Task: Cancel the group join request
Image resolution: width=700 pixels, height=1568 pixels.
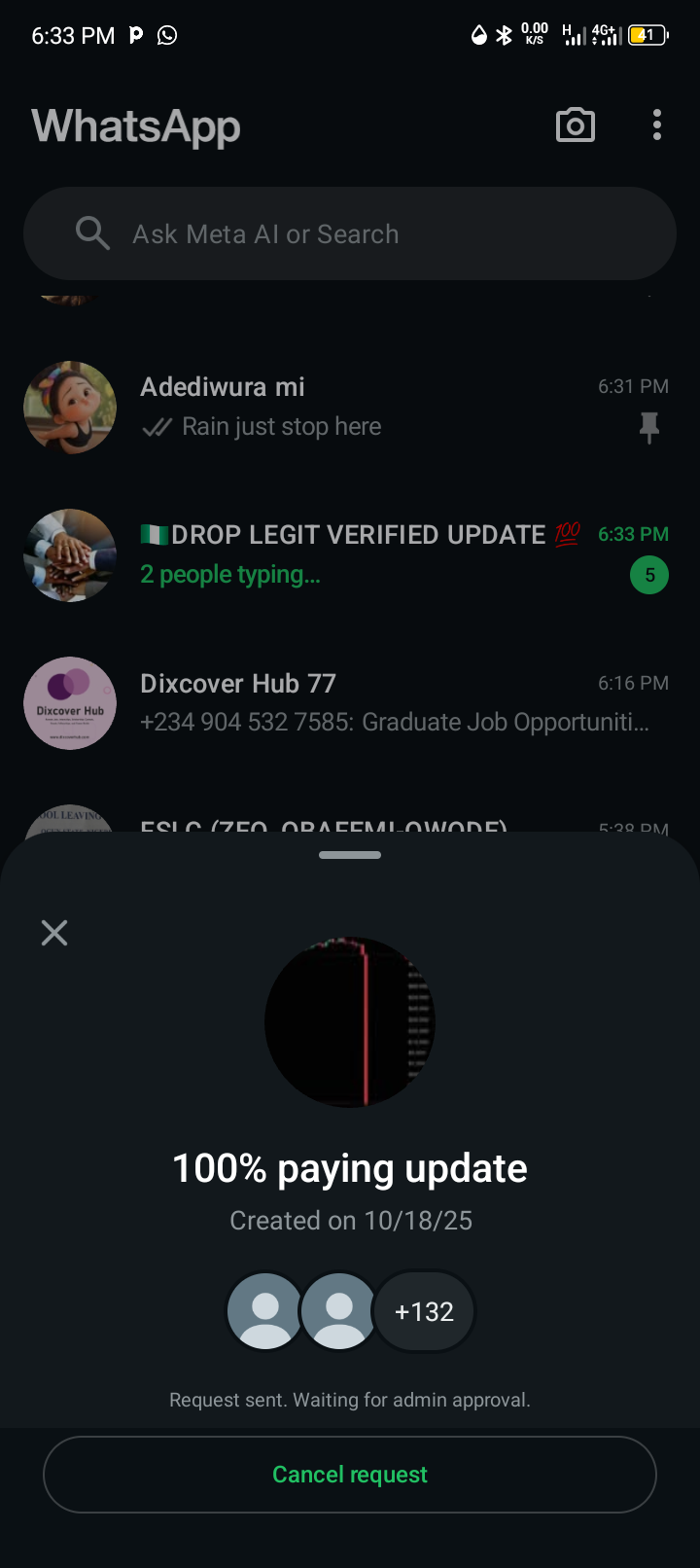Action: click(350, 1475)
